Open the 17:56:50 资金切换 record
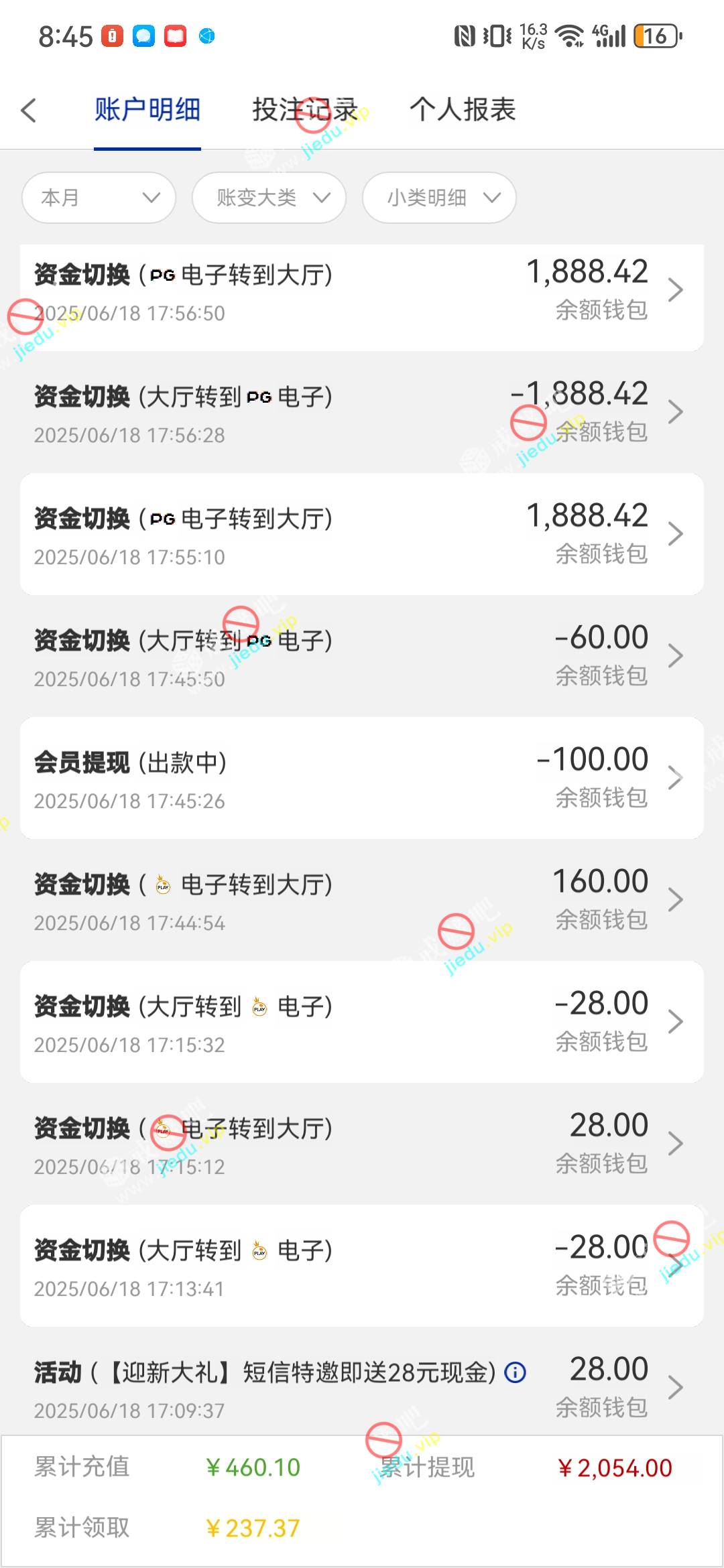Viewport: 724px width, 1568px height. pos(362,292)
